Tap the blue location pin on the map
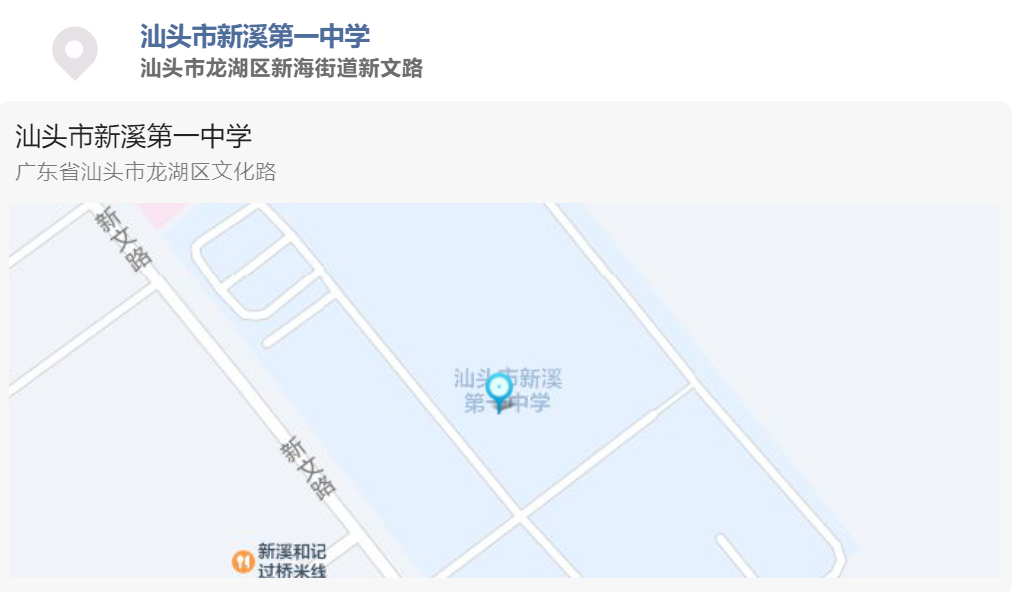 (x=498, y=390)
